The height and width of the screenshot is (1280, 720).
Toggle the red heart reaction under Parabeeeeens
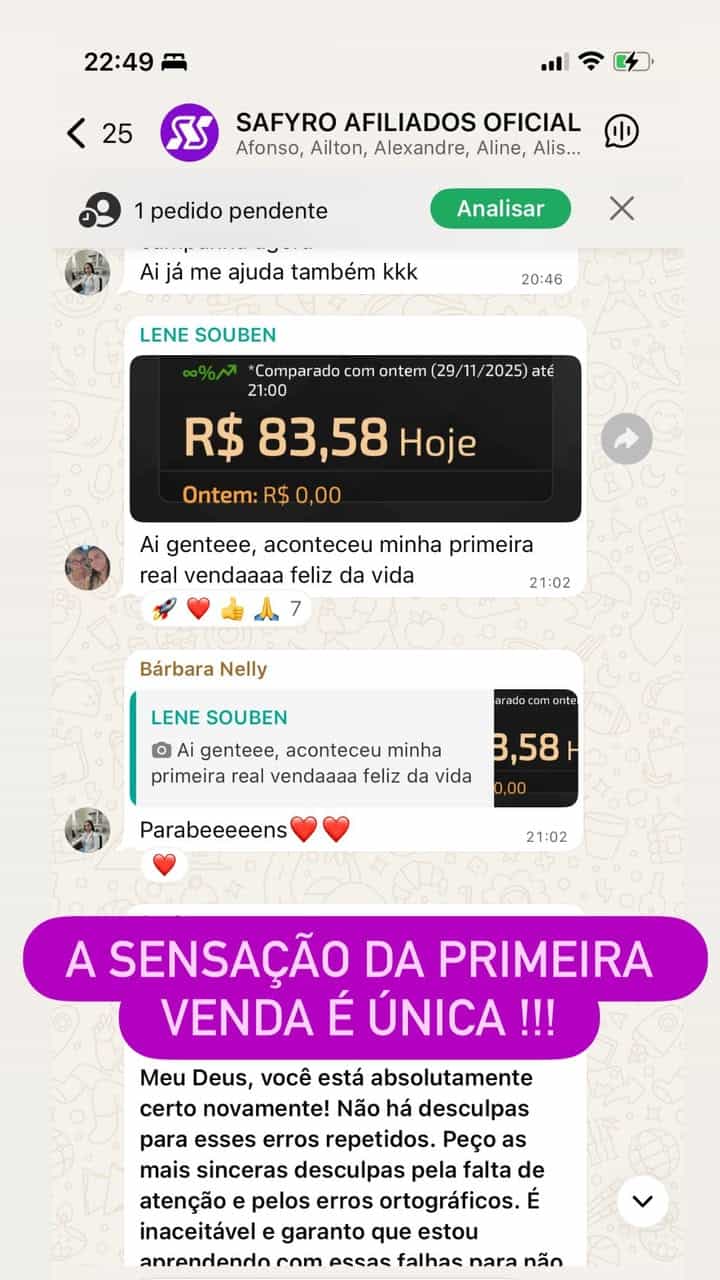(163, 864)
